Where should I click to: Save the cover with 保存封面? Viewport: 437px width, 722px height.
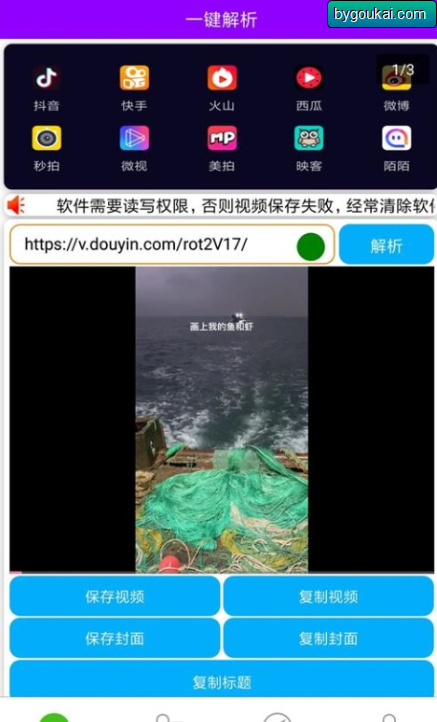click(x=115, y=638)
